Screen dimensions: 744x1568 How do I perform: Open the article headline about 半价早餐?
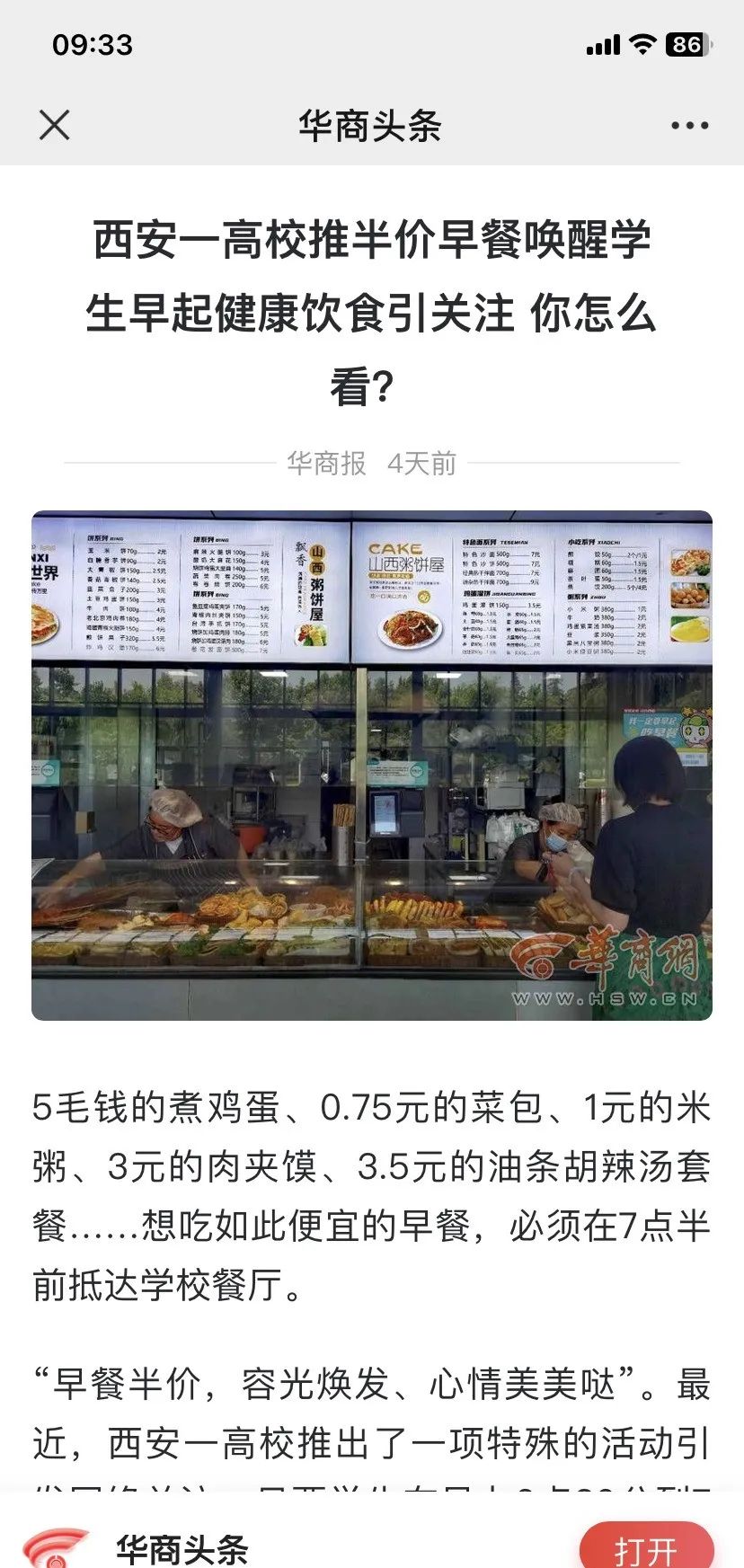tap(372, 310)
